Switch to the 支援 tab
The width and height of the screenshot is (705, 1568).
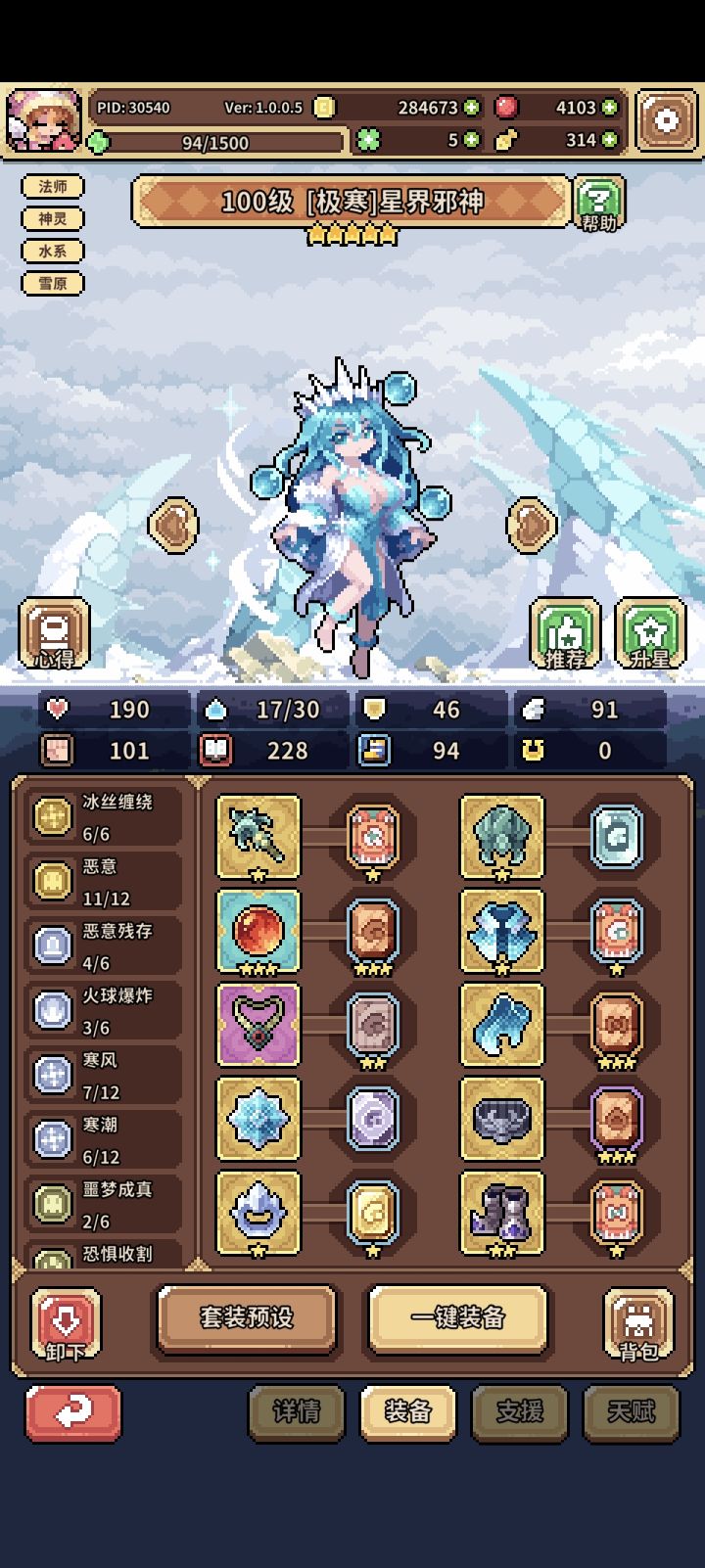[519, 1414]
